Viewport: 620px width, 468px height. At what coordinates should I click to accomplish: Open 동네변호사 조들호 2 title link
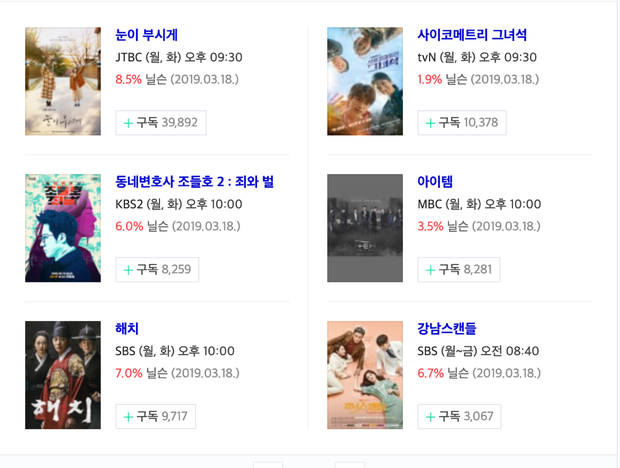195,182
